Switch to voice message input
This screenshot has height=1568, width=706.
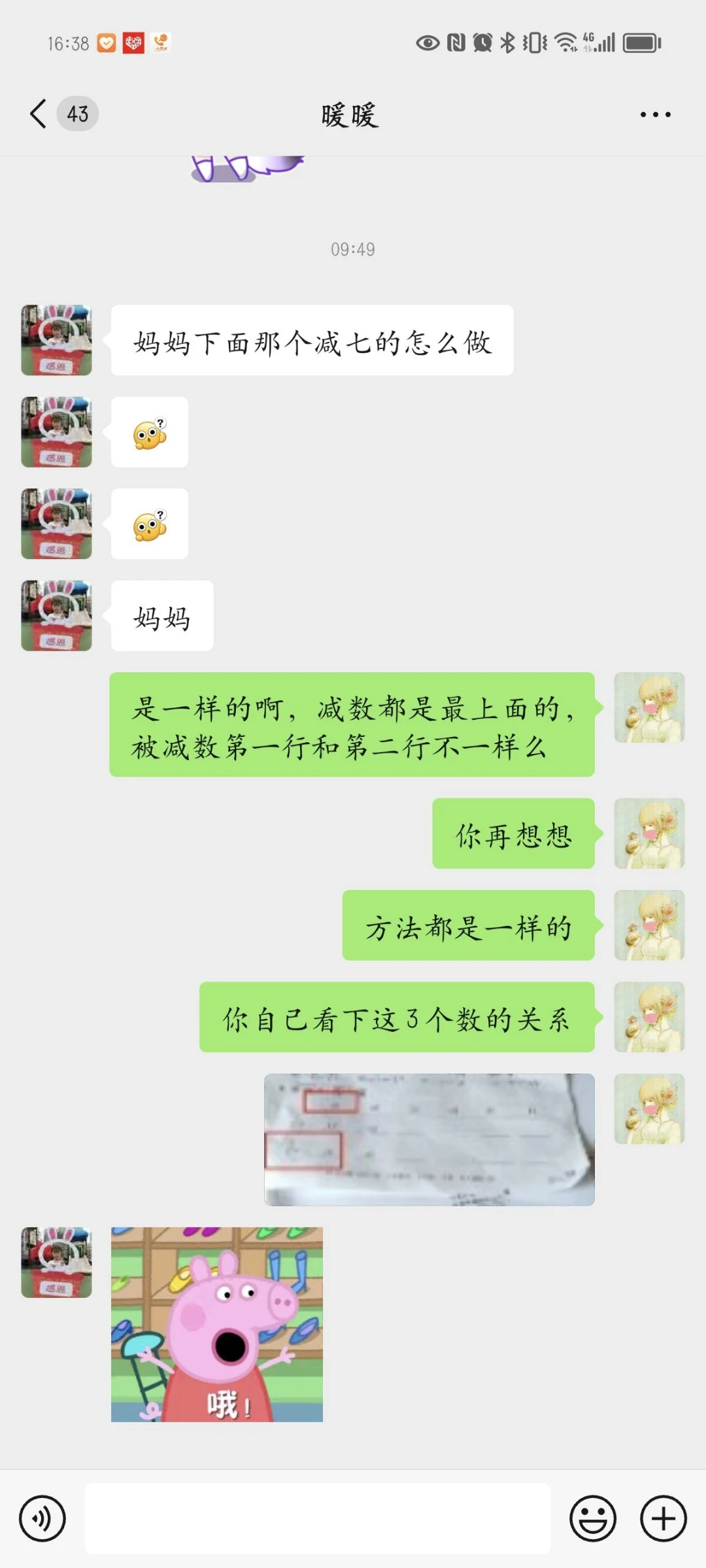point(42,1518)
